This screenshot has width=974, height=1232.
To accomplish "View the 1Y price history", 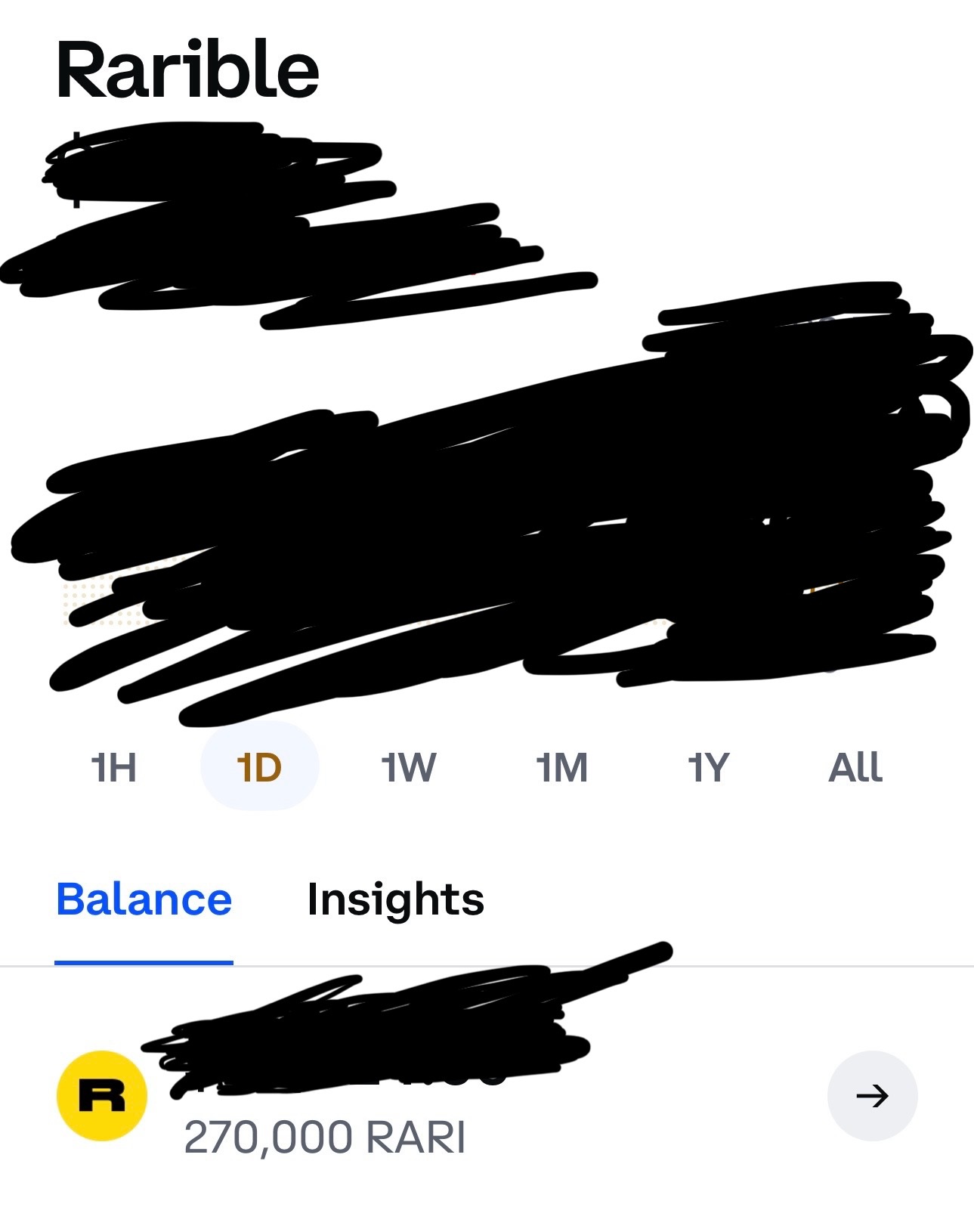I will click(x=708, y=767).
